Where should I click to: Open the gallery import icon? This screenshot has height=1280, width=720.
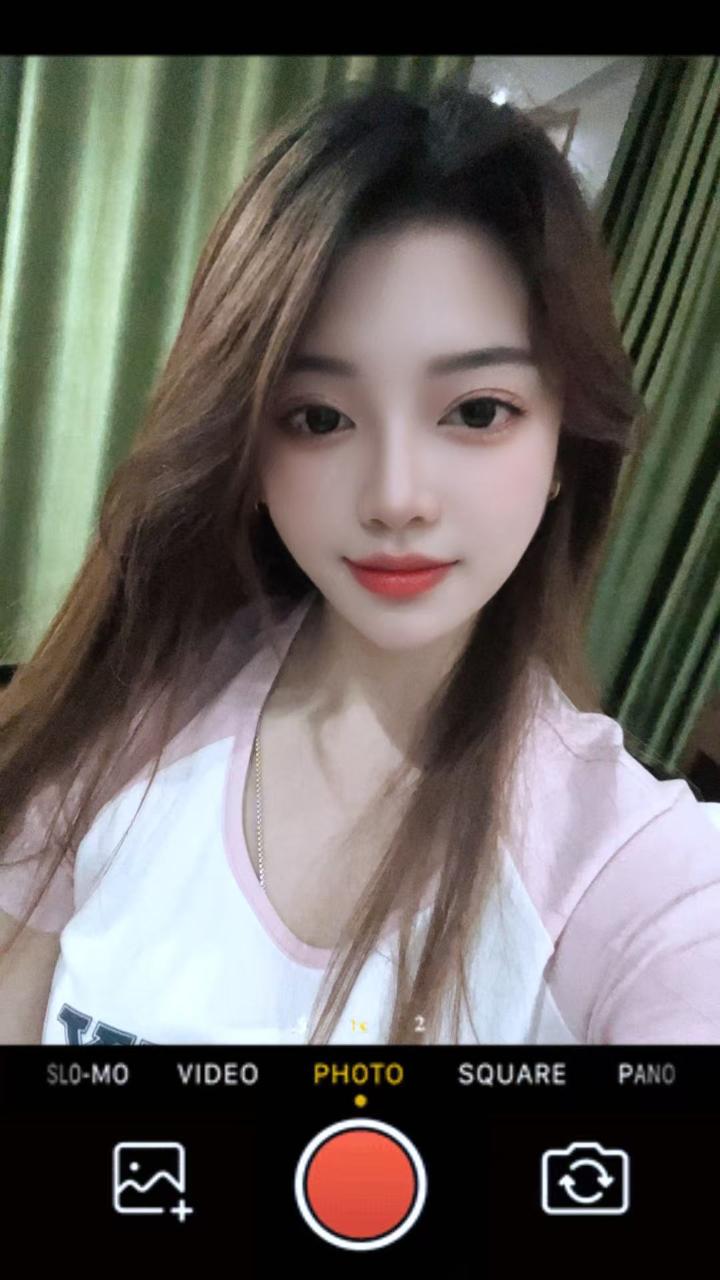pos(152,1180)
